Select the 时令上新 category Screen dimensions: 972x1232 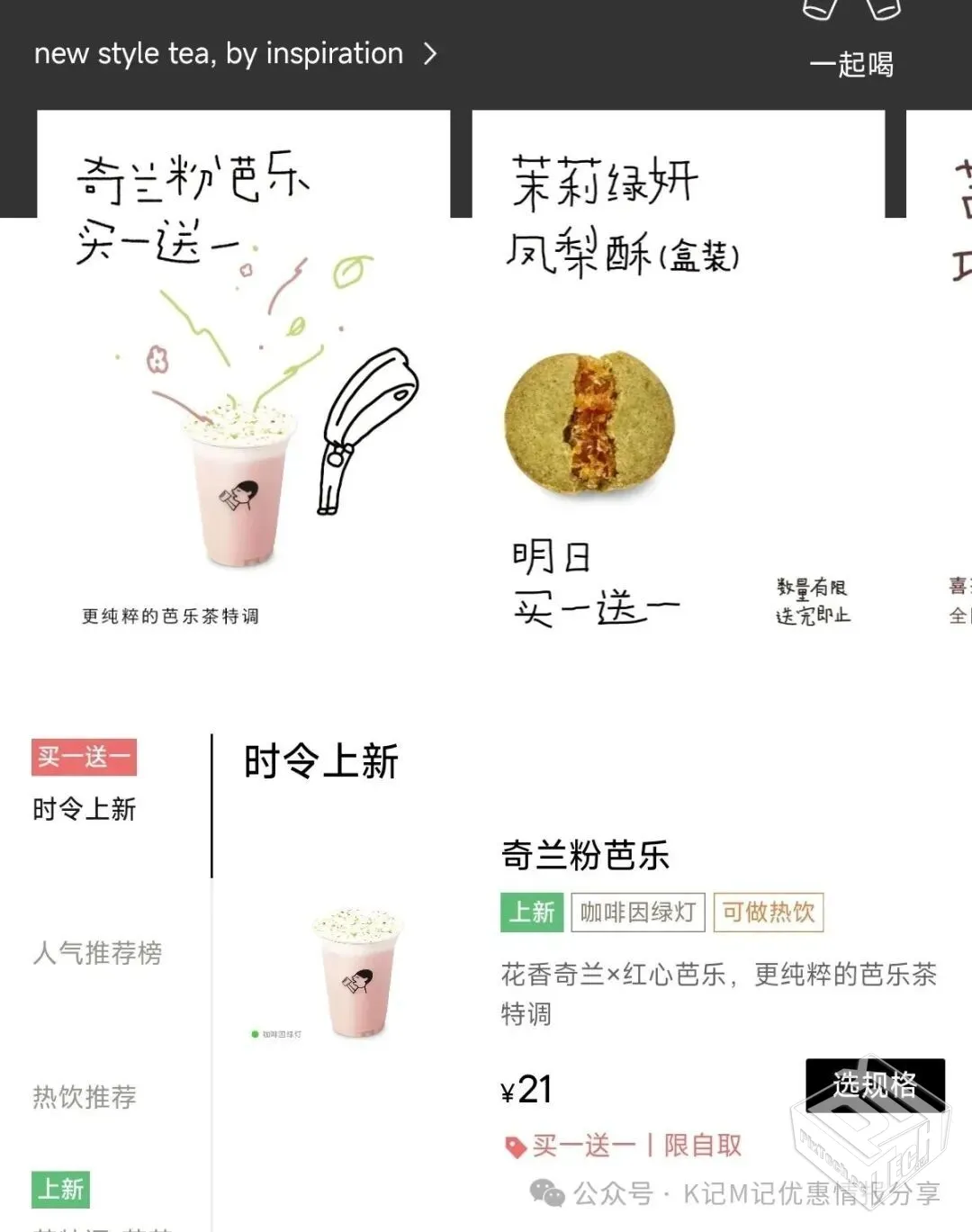click(85, 808)
